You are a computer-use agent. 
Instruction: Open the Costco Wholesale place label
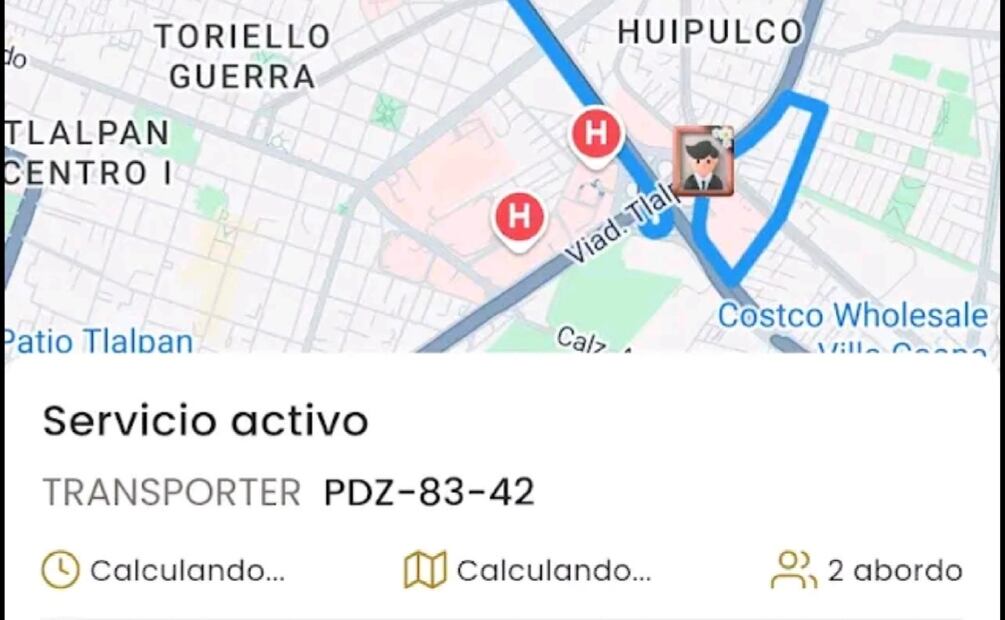[852, 317]
